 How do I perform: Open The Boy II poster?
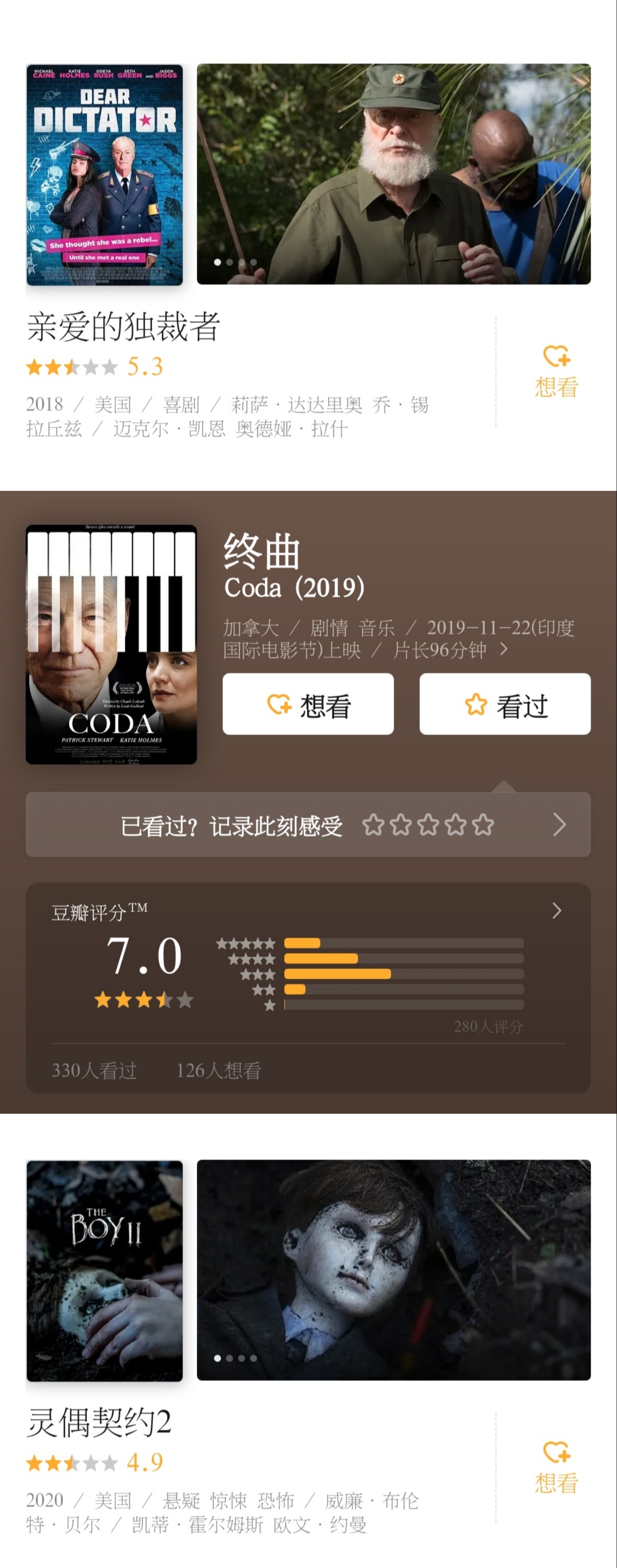pyautogui.click(x=104, y=1271)
